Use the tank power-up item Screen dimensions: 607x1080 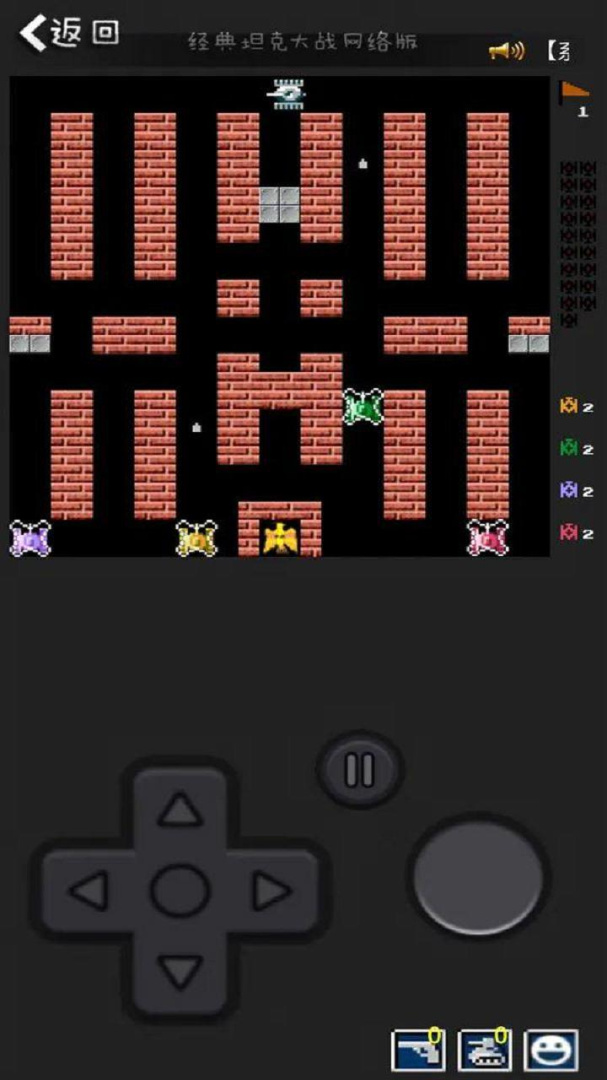pos(484,1050)
